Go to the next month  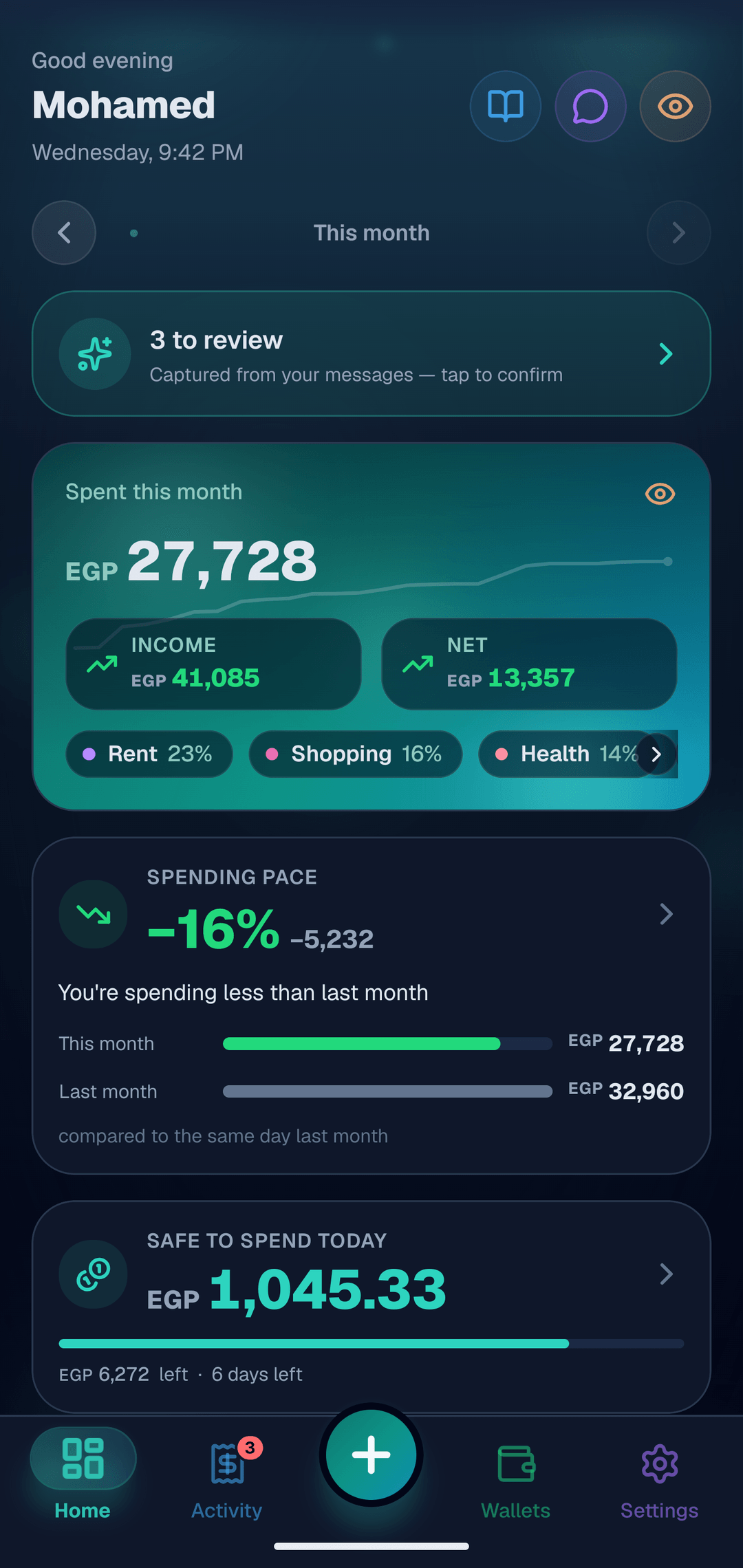[x=678, y=233]
